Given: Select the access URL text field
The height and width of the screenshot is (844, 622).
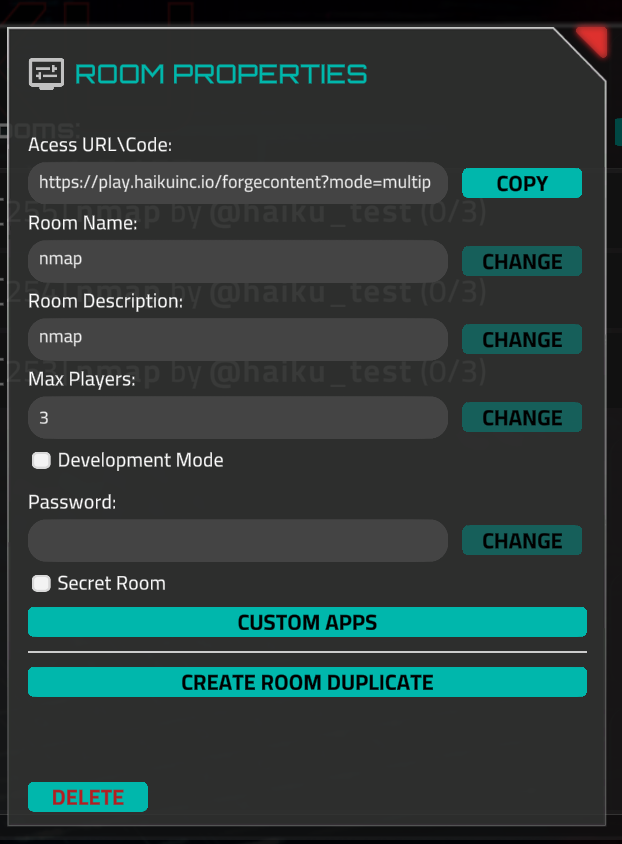Looking at the screenshot, I should pyautogui.click(x=237, y=183).
